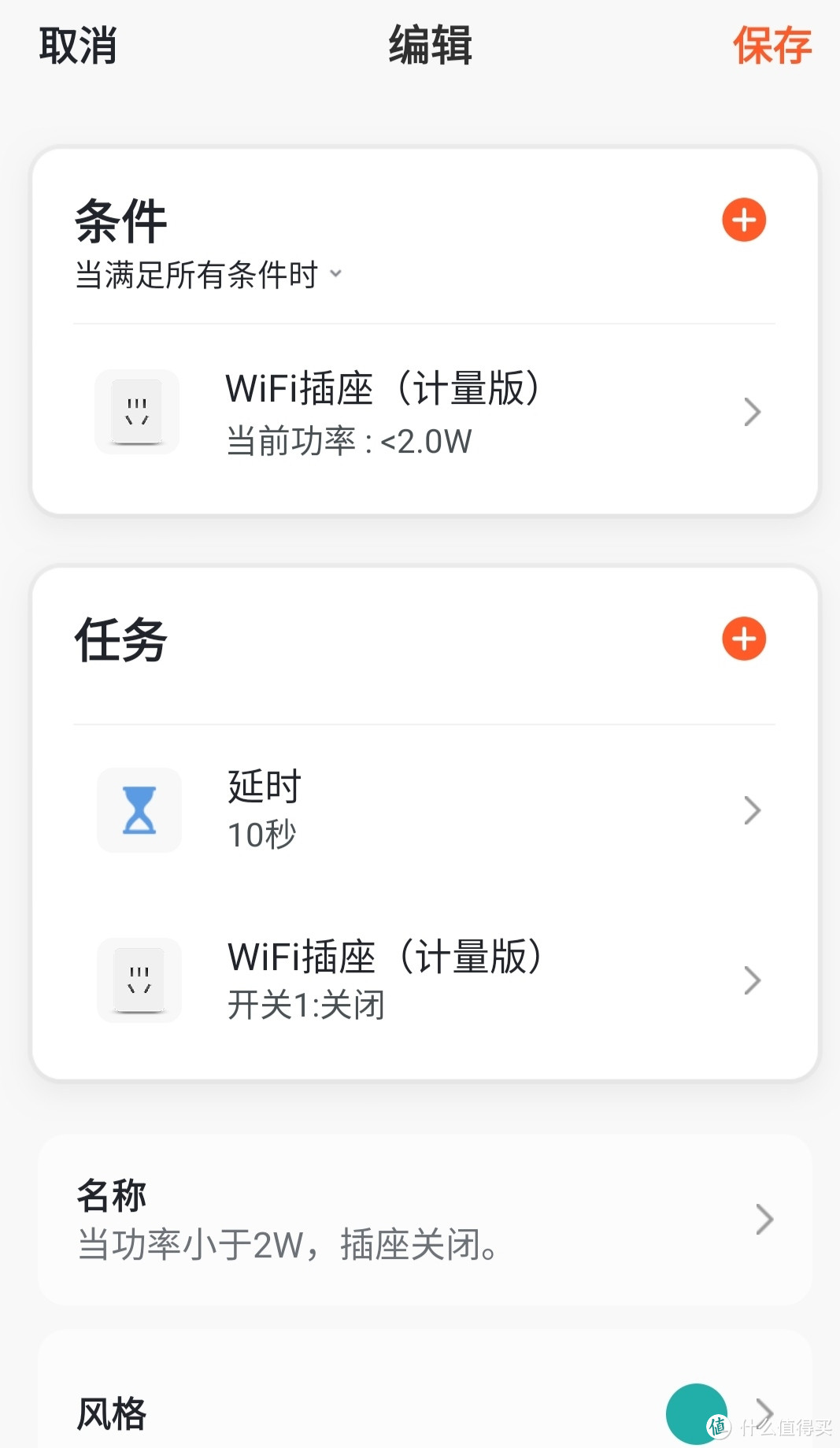Screen dimensions: 840x1448
Task: Open the 风格 style row chevron
Action: pos(762,1409)
